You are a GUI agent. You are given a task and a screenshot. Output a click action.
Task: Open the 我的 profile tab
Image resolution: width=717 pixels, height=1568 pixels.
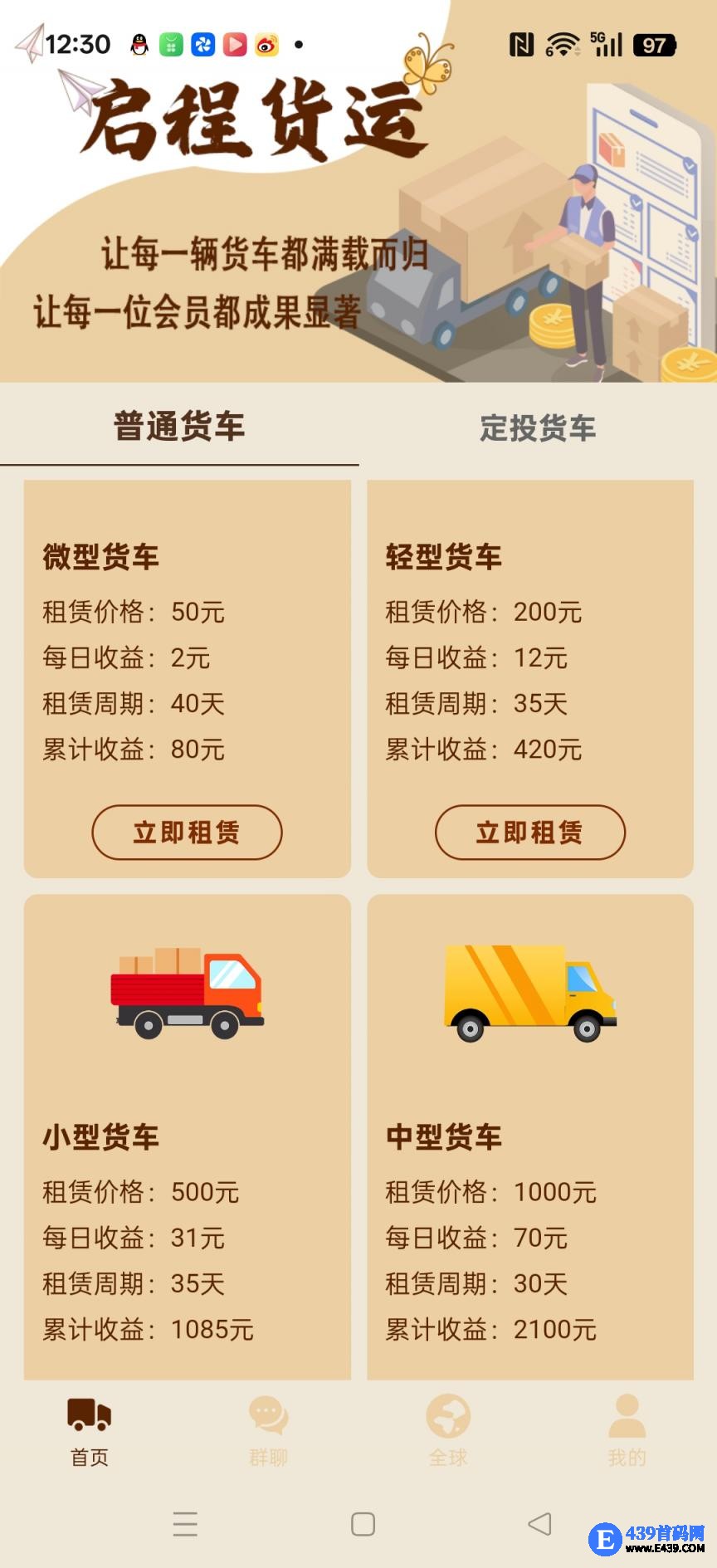tap(627, 1431)
